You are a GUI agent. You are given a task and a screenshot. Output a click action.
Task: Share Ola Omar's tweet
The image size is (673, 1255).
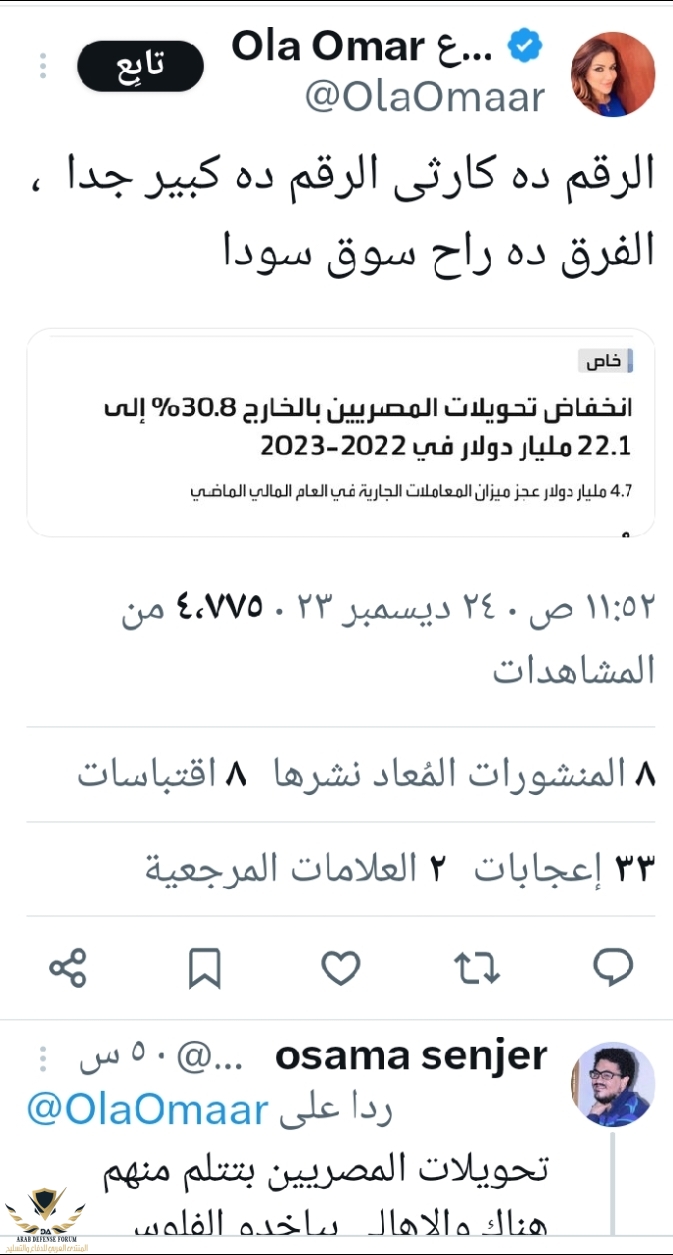click(x=68, y=967)
